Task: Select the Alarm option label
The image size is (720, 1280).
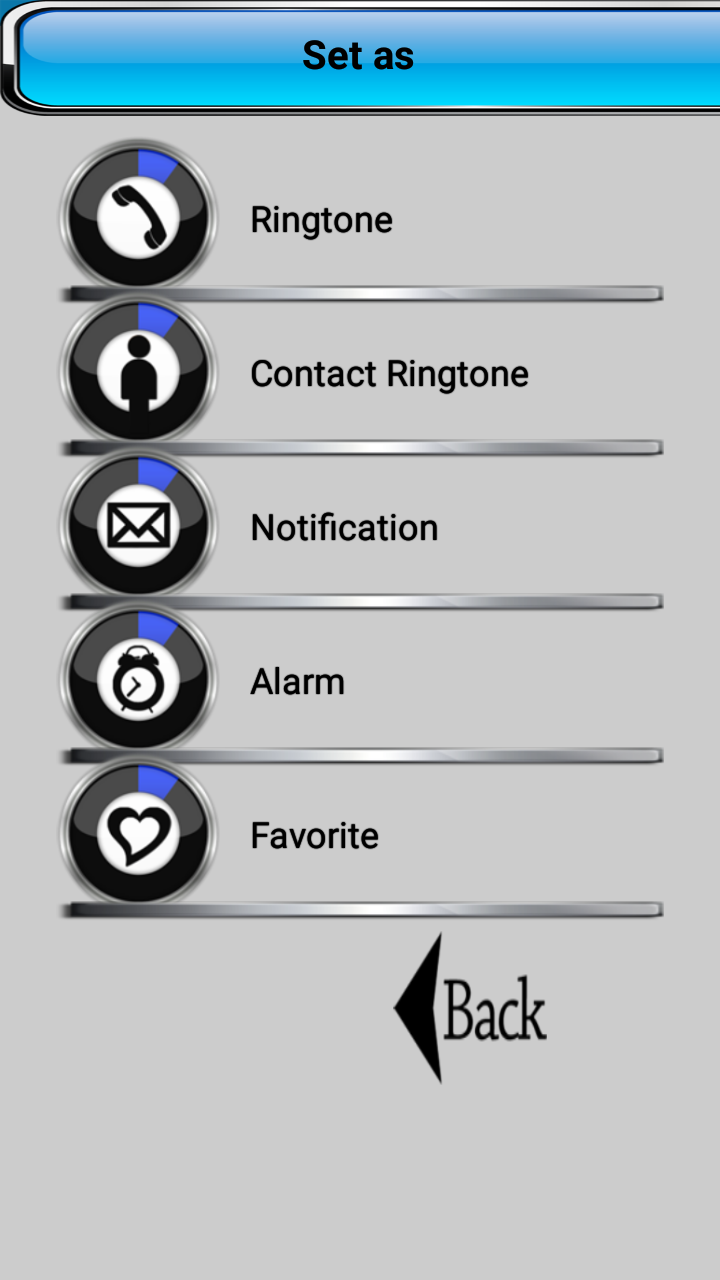Action: pyautogui.click(x=295, y=682)
